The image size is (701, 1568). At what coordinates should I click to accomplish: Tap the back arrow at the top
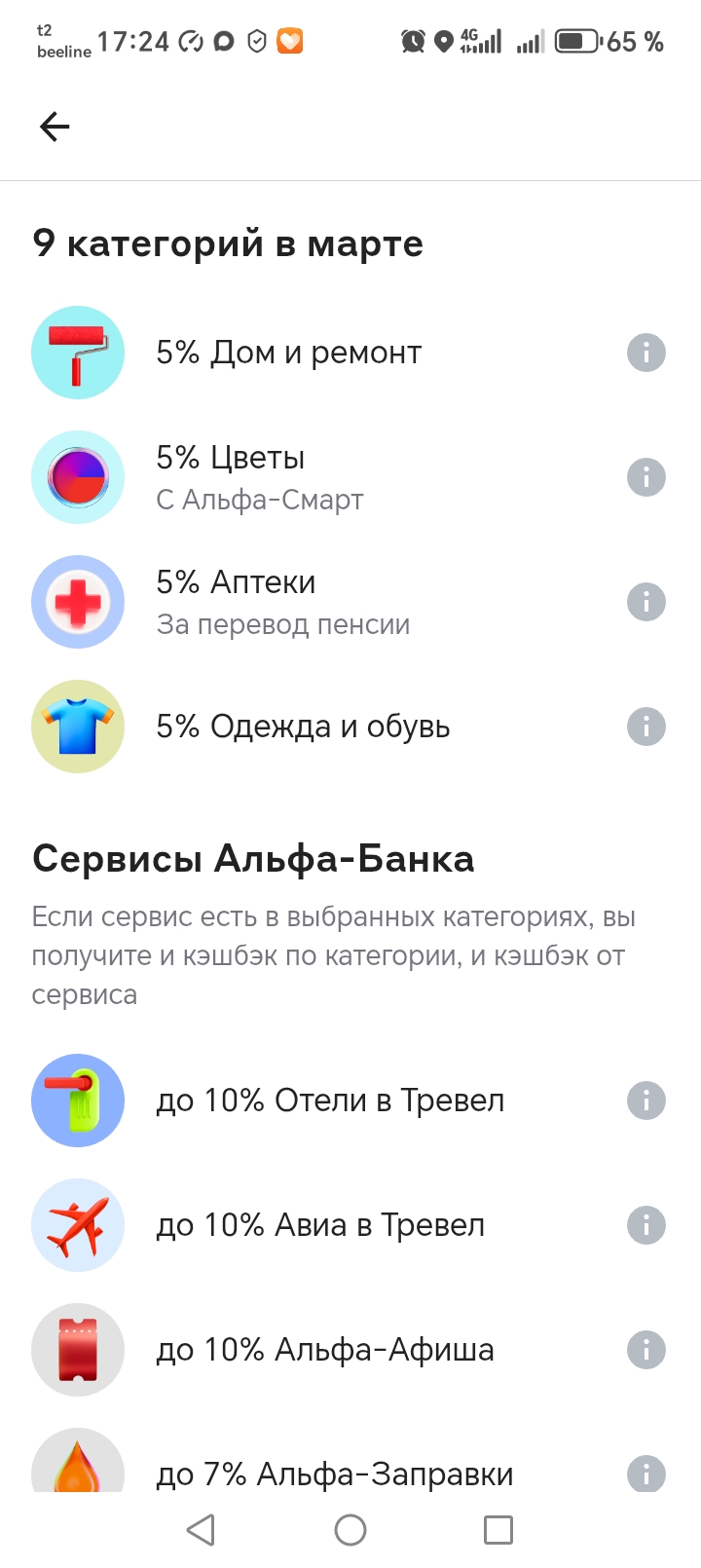pos(55,126)
